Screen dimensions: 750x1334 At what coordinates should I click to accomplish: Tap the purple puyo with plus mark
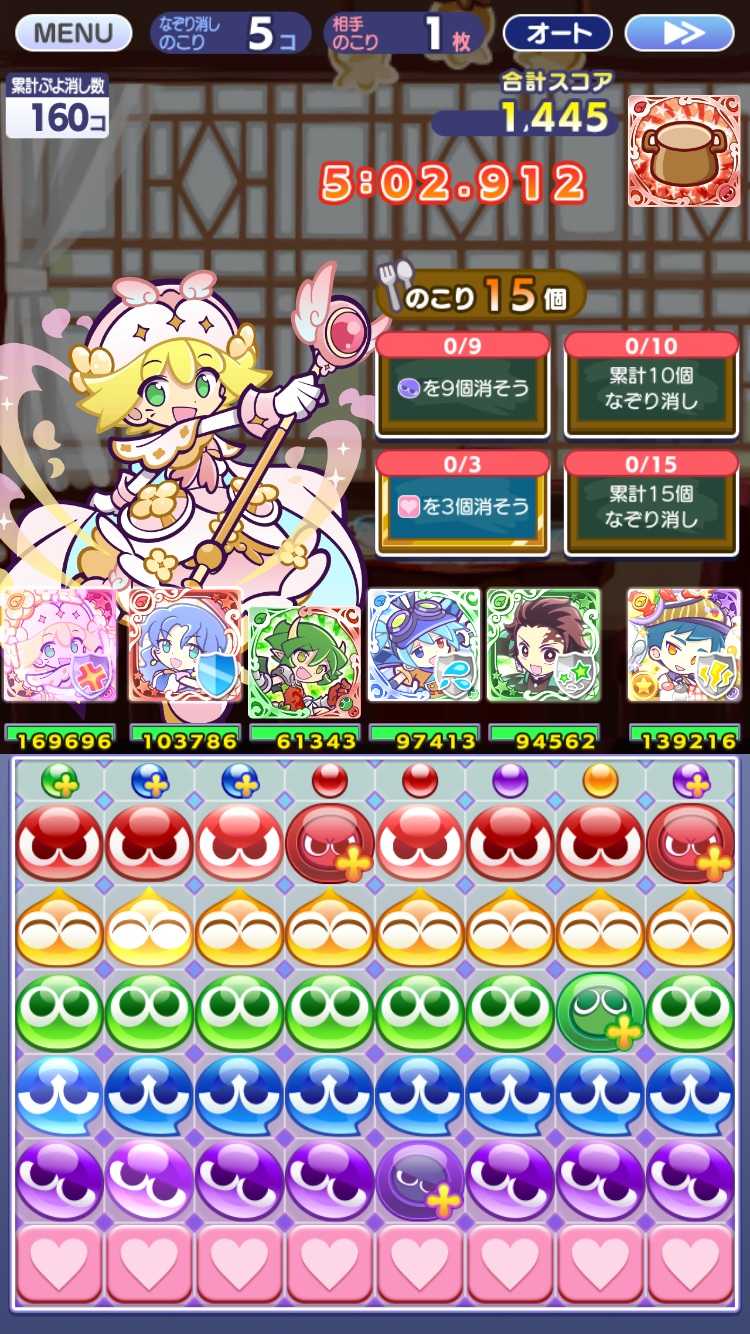420,1181
